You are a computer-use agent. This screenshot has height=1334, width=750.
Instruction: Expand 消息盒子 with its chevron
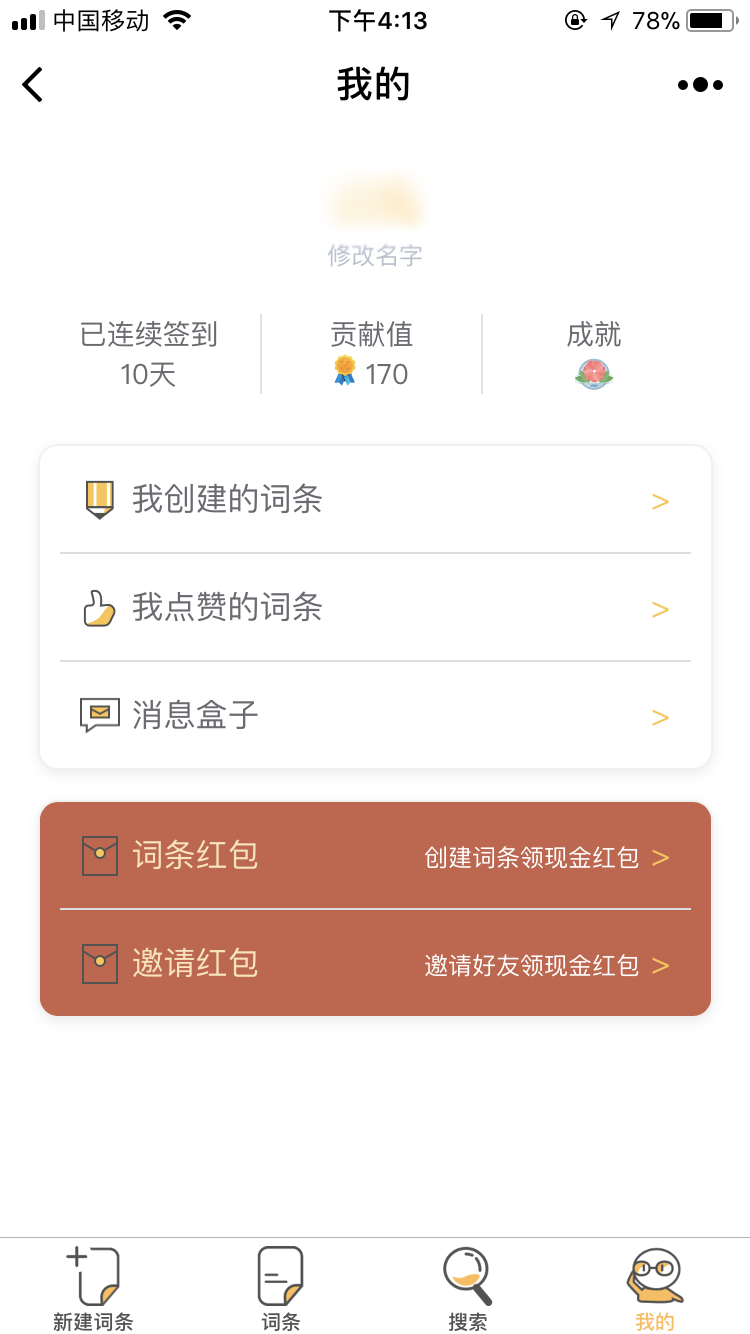pyautogui.click(x=660, y=716)
